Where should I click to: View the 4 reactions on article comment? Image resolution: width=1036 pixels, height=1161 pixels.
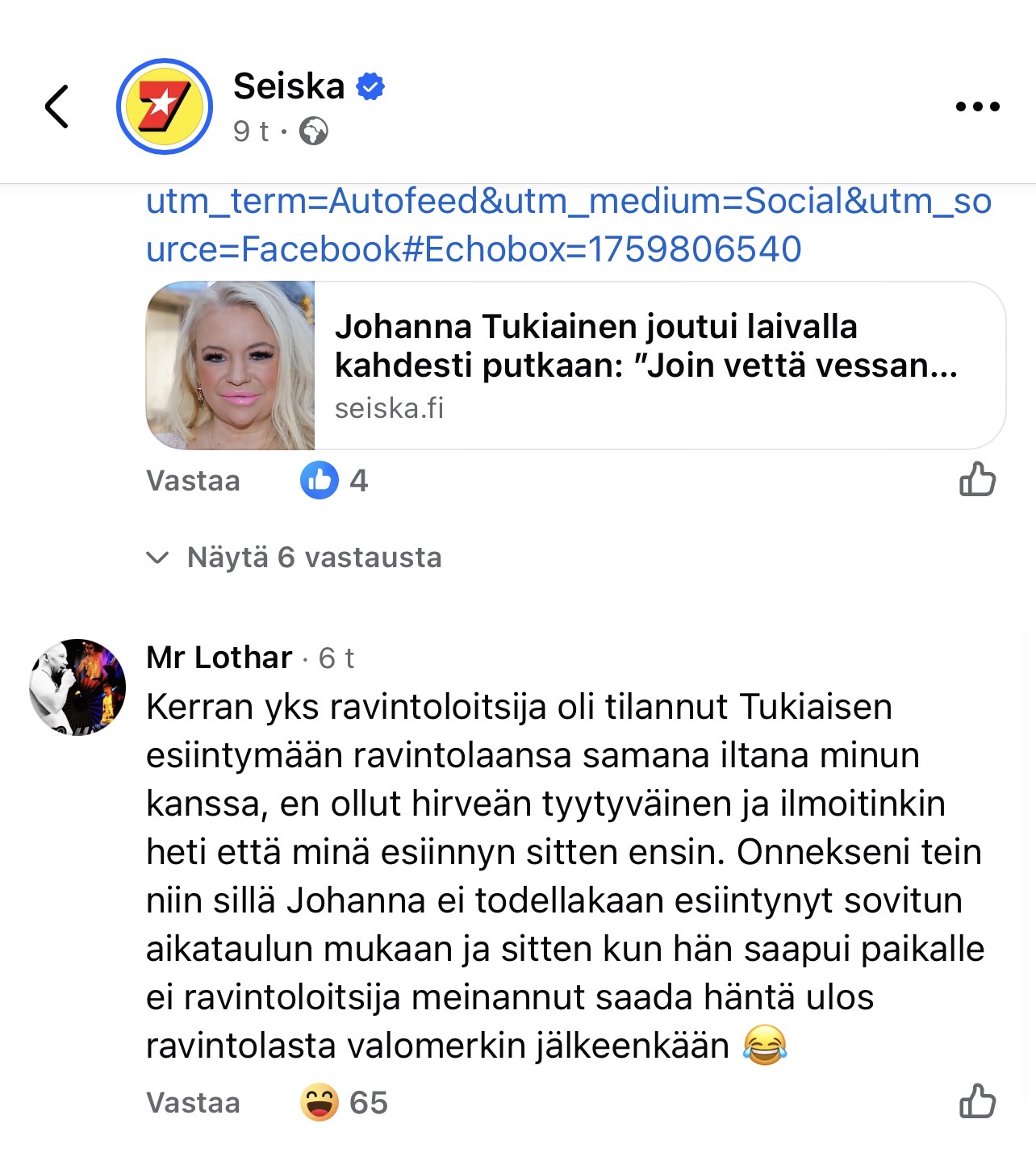point(334,481)
